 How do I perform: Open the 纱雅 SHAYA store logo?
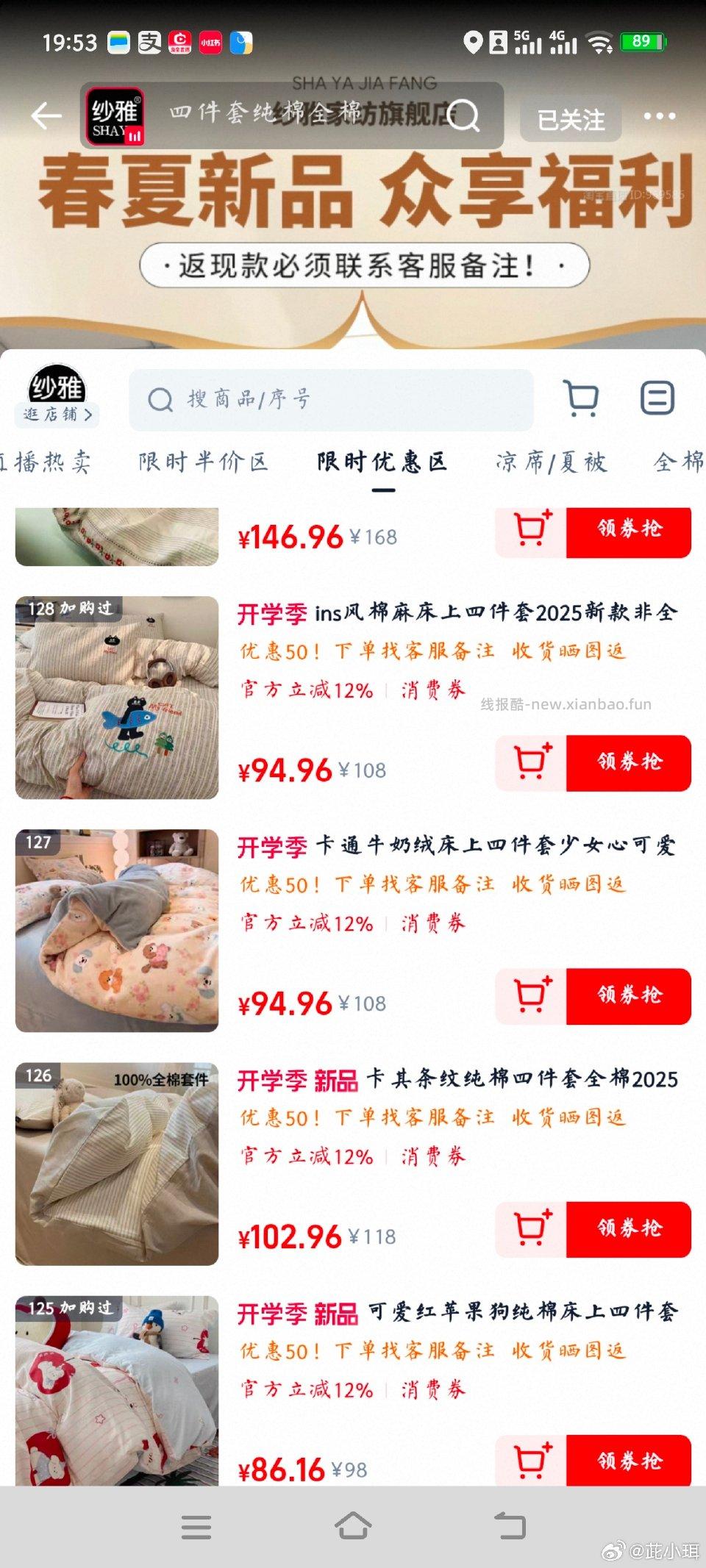pyautogui.click(x=113, y=115)
